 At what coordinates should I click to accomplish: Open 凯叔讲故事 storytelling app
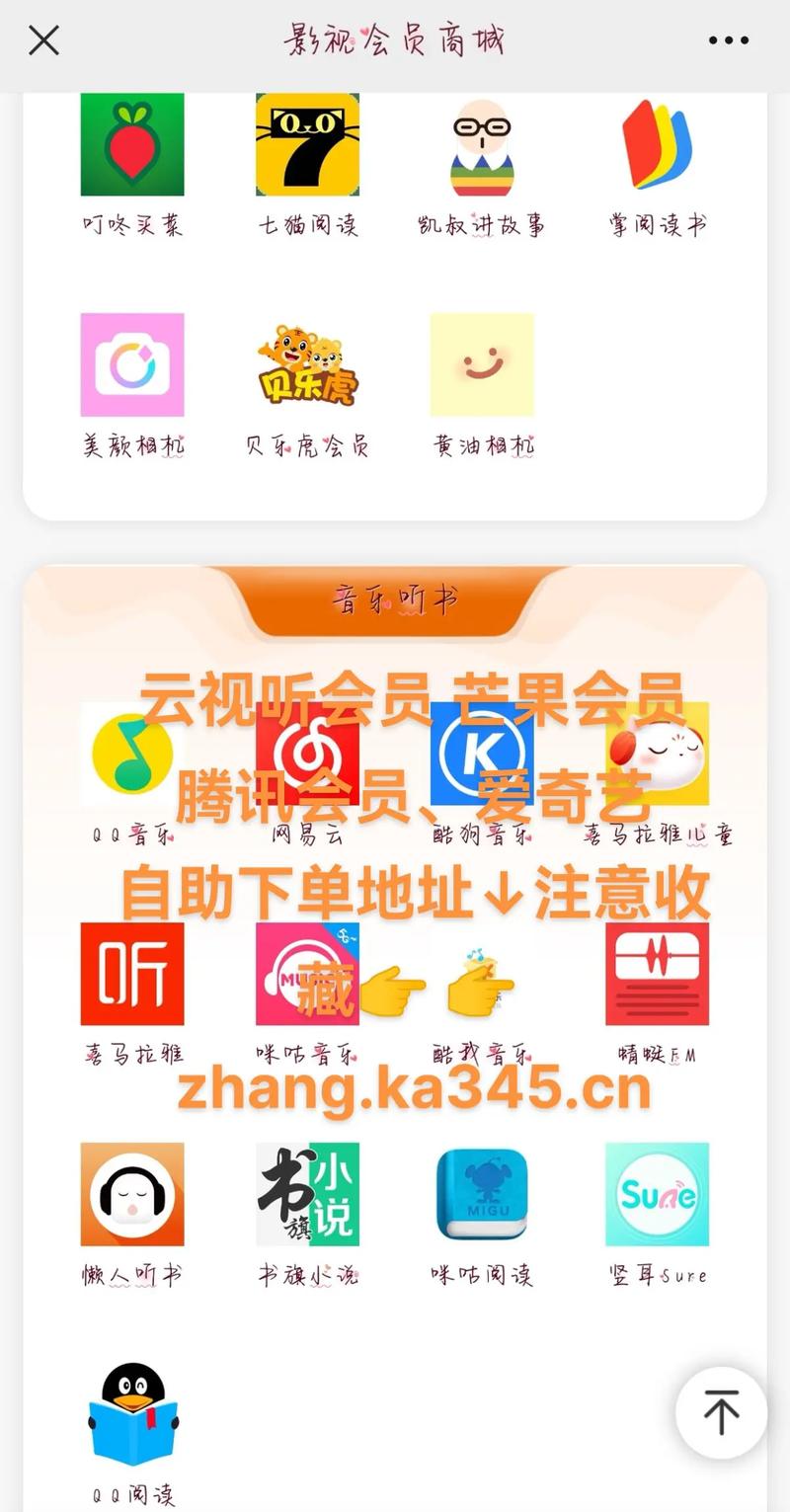point(481,143)
